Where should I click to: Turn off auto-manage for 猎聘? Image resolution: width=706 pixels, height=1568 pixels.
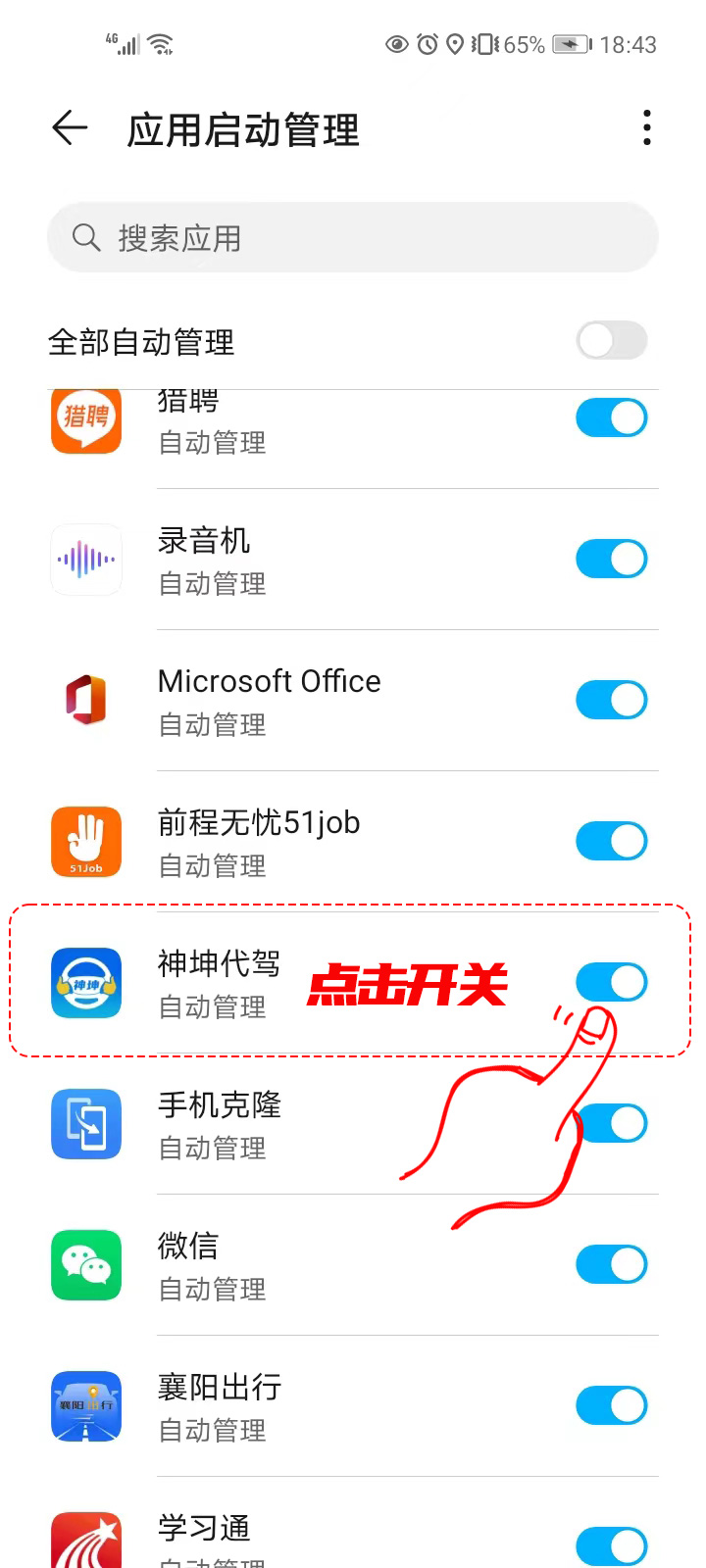tap(612, 418)
